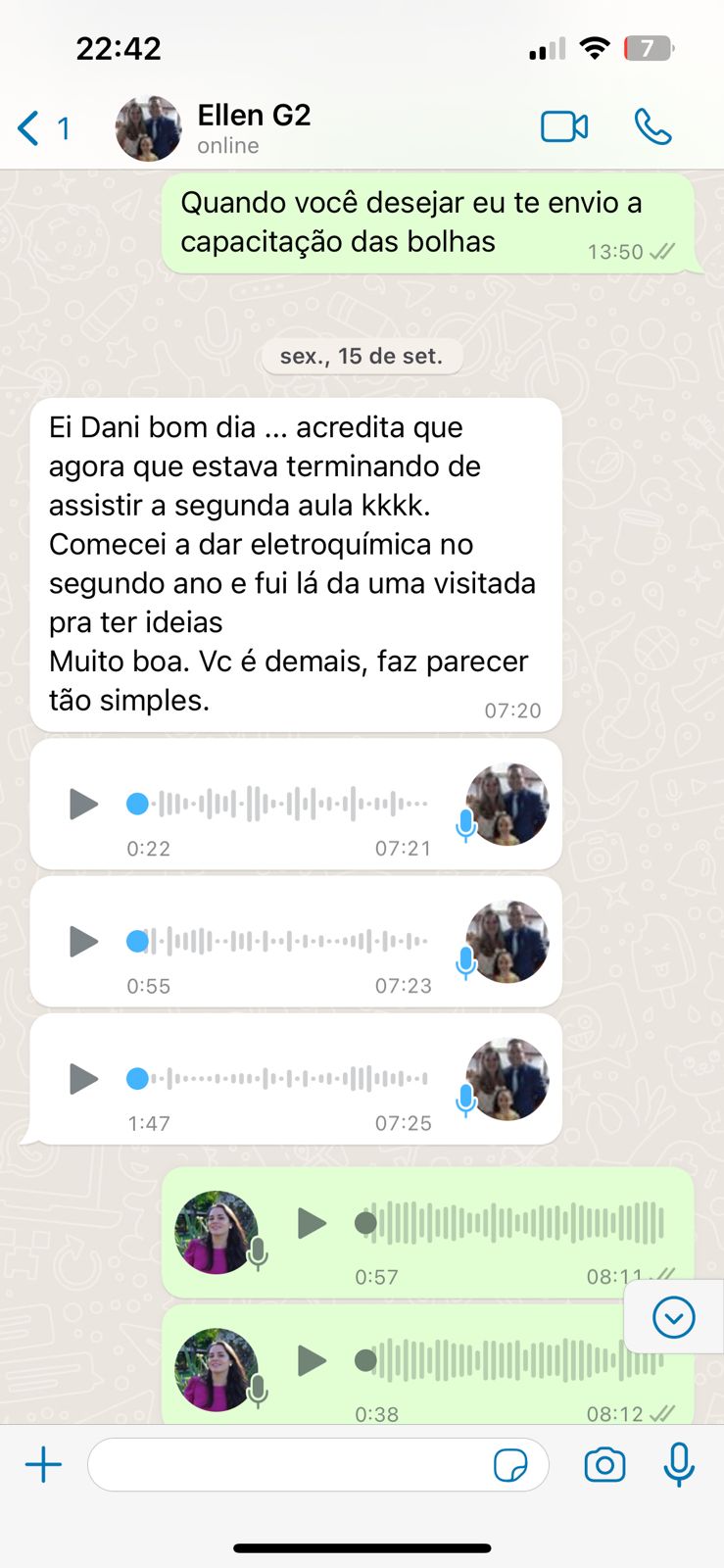Start a video call with Ellen G2
Viewport: 724px width, 1568px height.
coord(564,127)
